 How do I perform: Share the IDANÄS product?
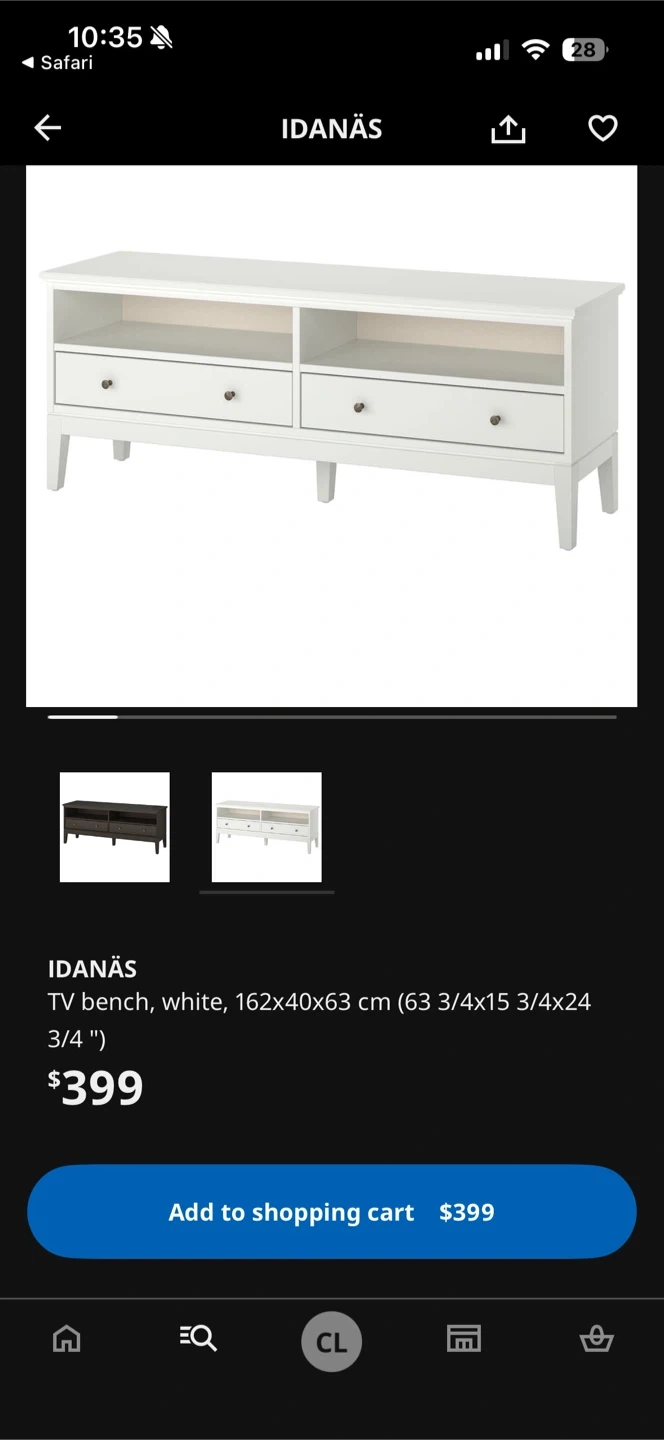pos(508,128)
